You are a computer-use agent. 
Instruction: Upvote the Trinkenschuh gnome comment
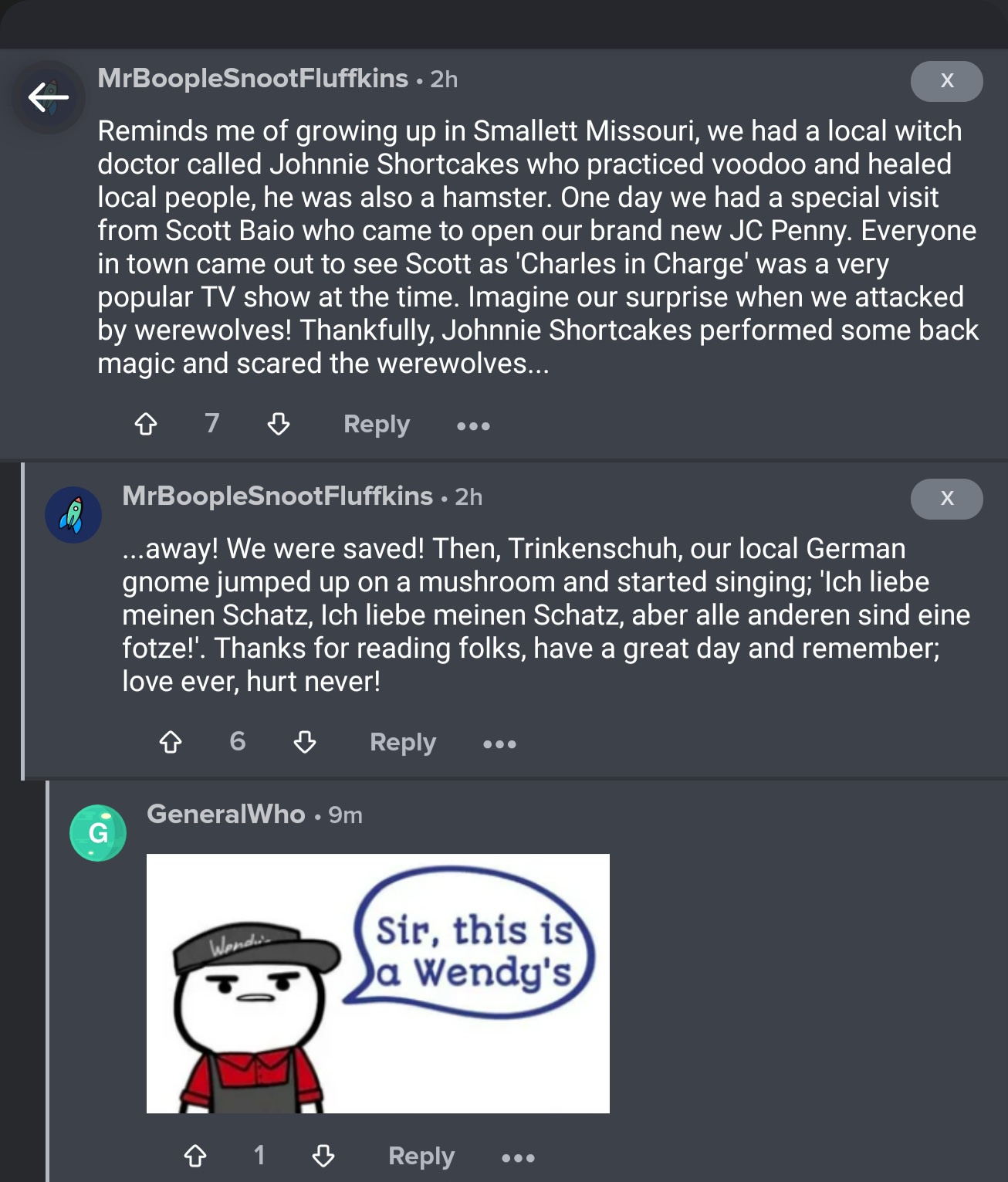click(x=171, y=742)
